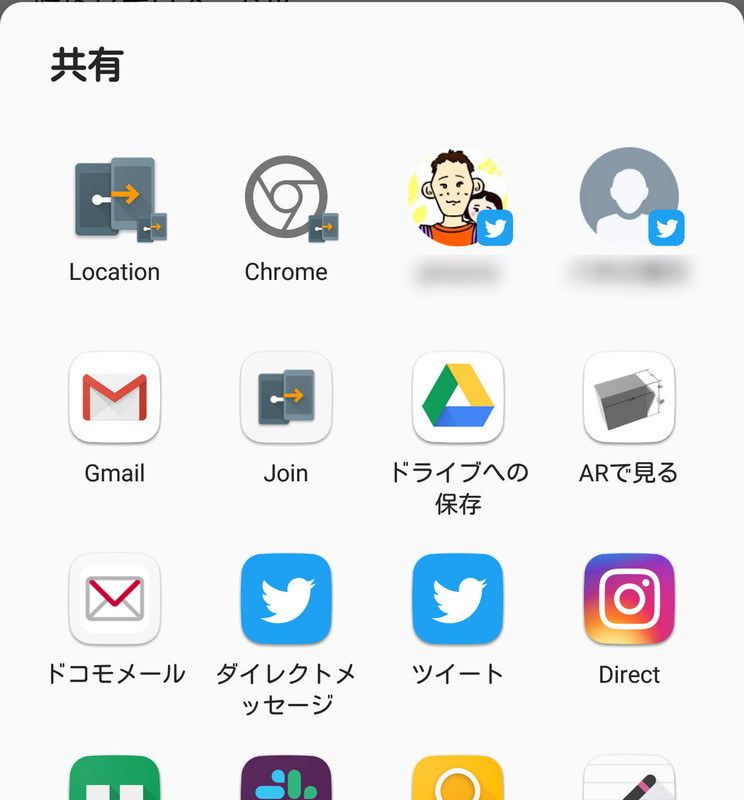Share using the Join app icon
Viewport: 744px width, 800px height.
point(286,400)
